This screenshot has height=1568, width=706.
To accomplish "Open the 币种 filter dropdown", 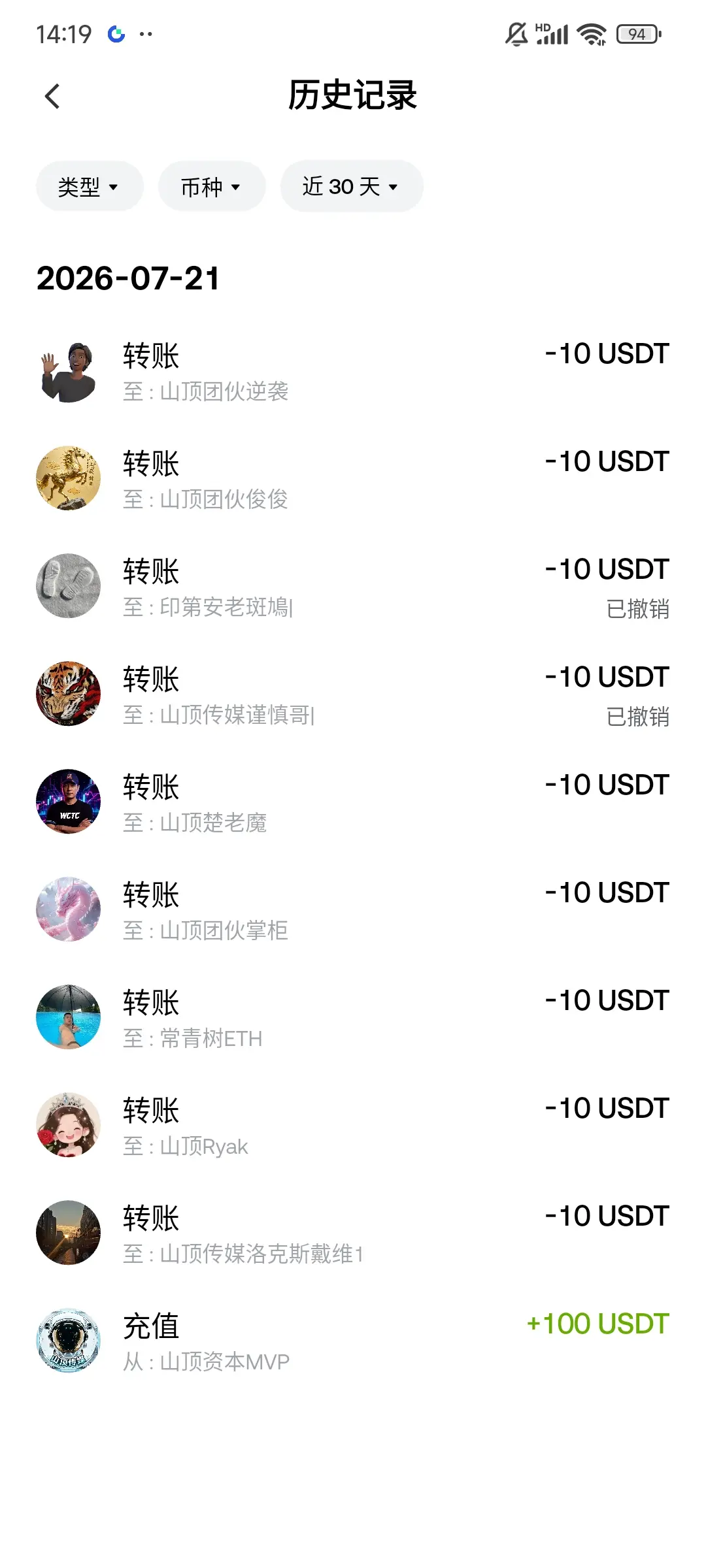I will coord(212,187).
